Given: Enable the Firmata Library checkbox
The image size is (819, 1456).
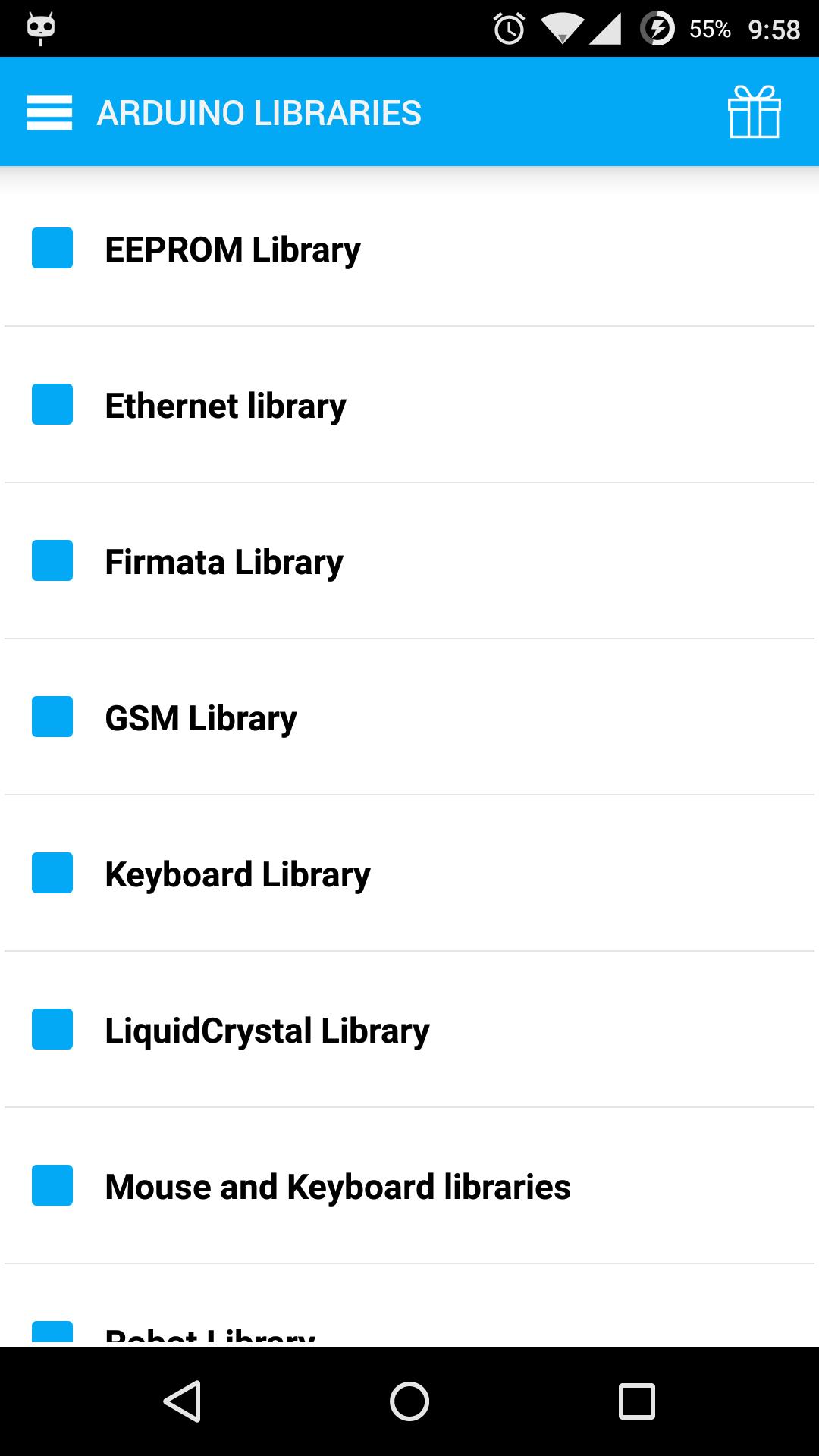Looking at the screenshot, I should 52,561.
